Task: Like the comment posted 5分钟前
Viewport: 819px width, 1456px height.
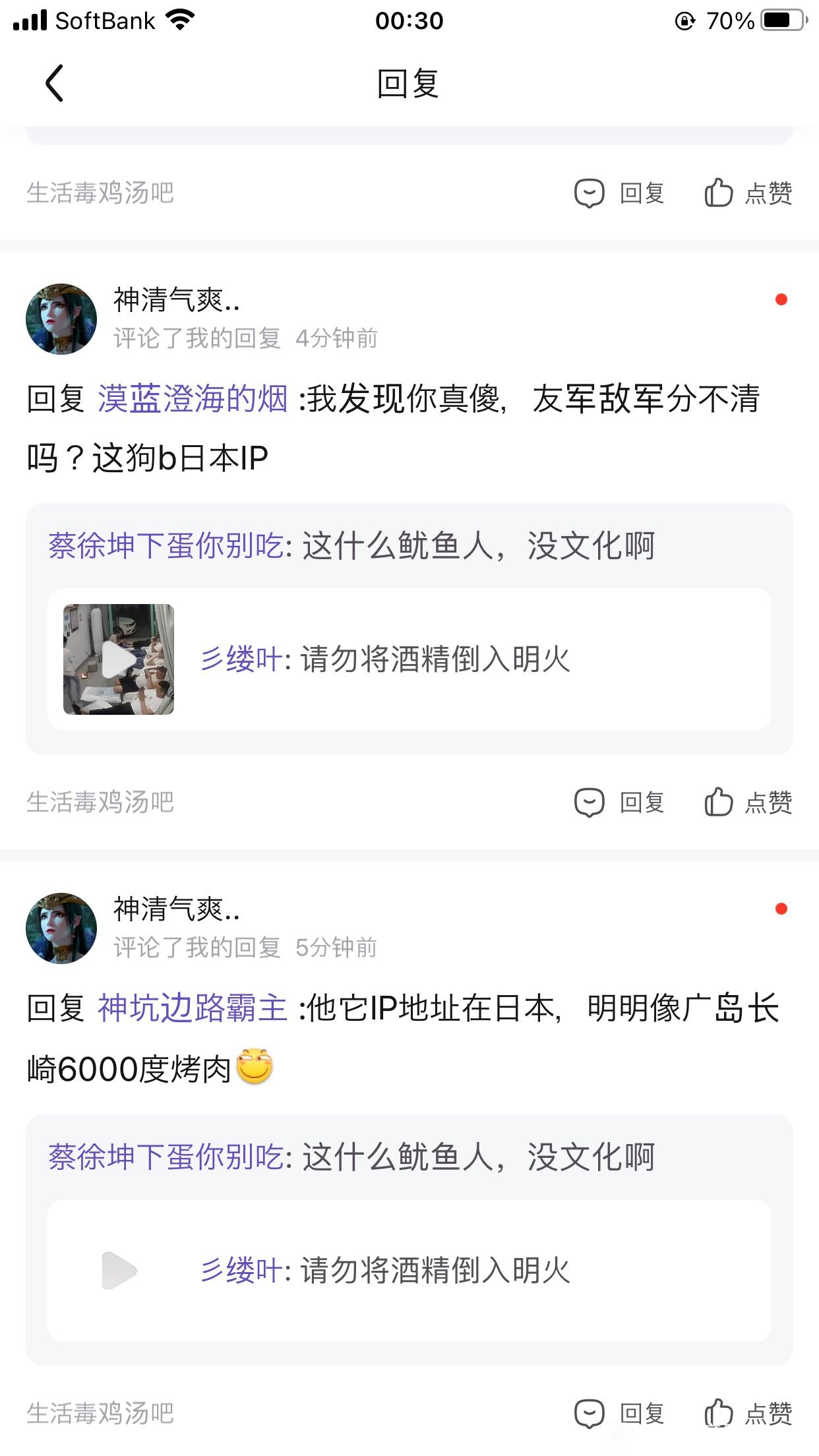Action: 748,1413
